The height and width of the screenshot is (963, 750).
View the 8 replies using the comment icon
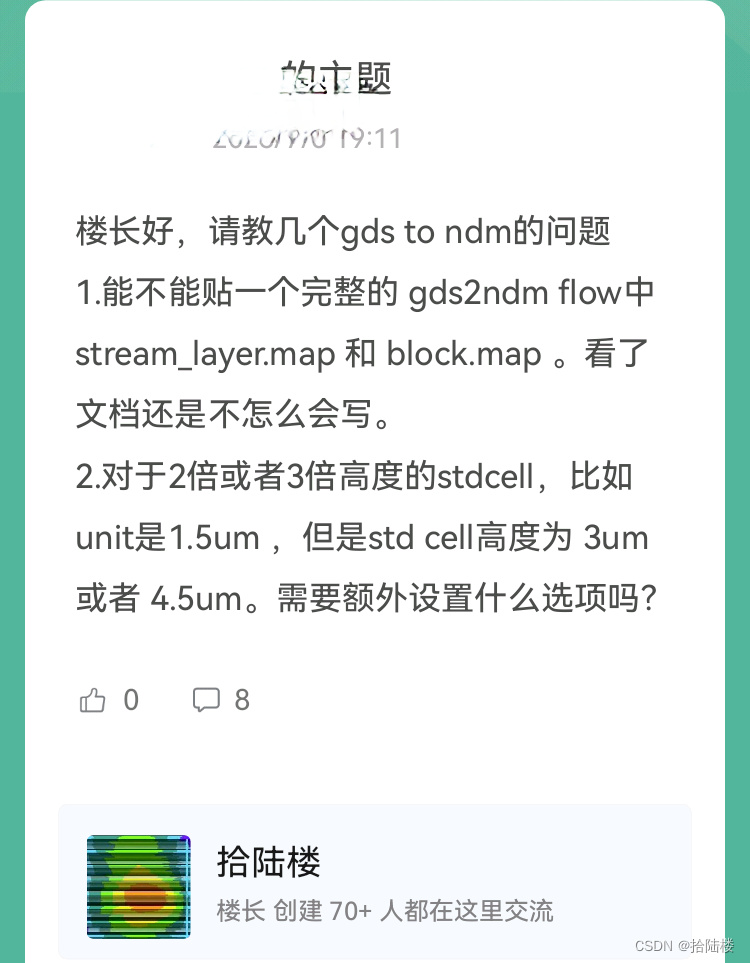point(205,700)
